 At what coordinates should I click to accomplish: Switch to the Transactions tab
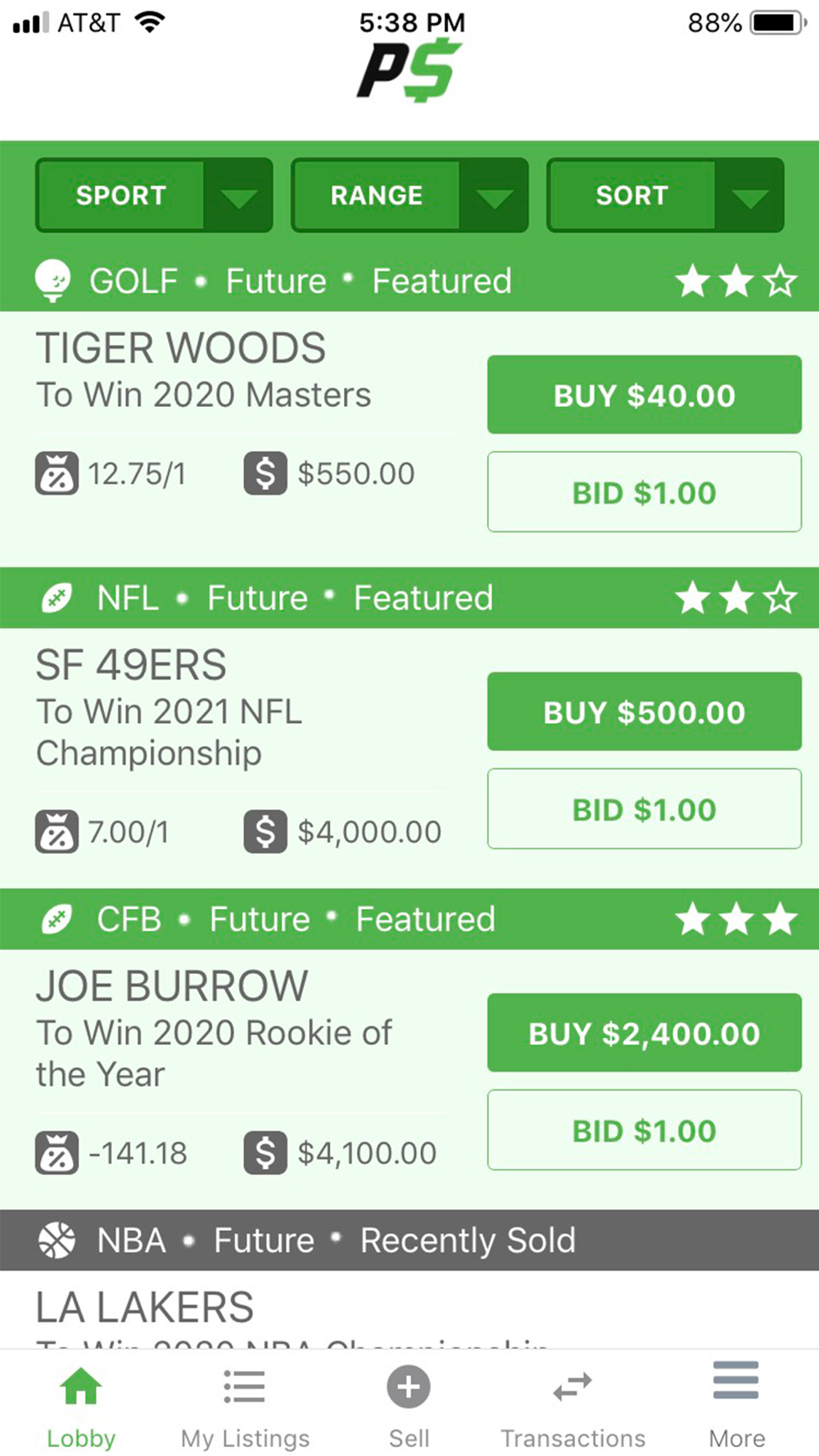[x=572, y=1402]
